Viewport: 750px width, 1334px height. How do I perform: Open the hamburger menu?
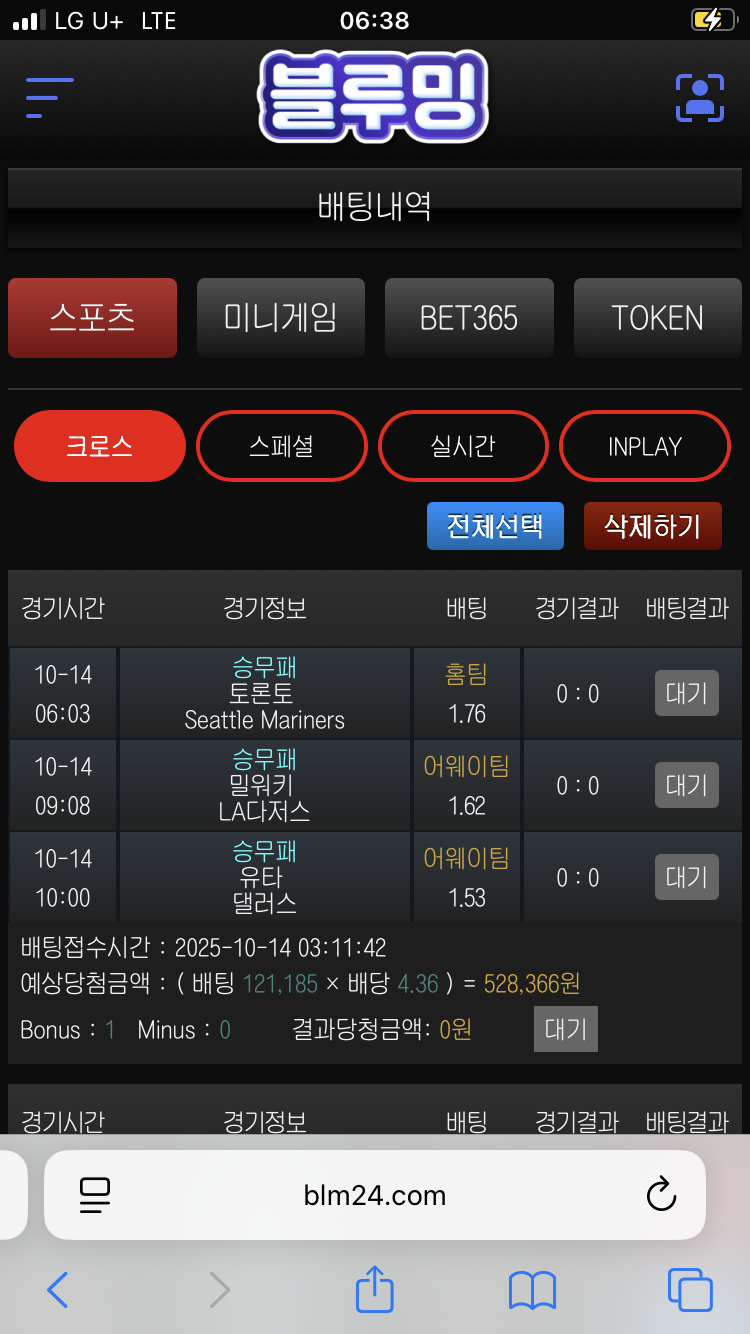coord(49,97)
